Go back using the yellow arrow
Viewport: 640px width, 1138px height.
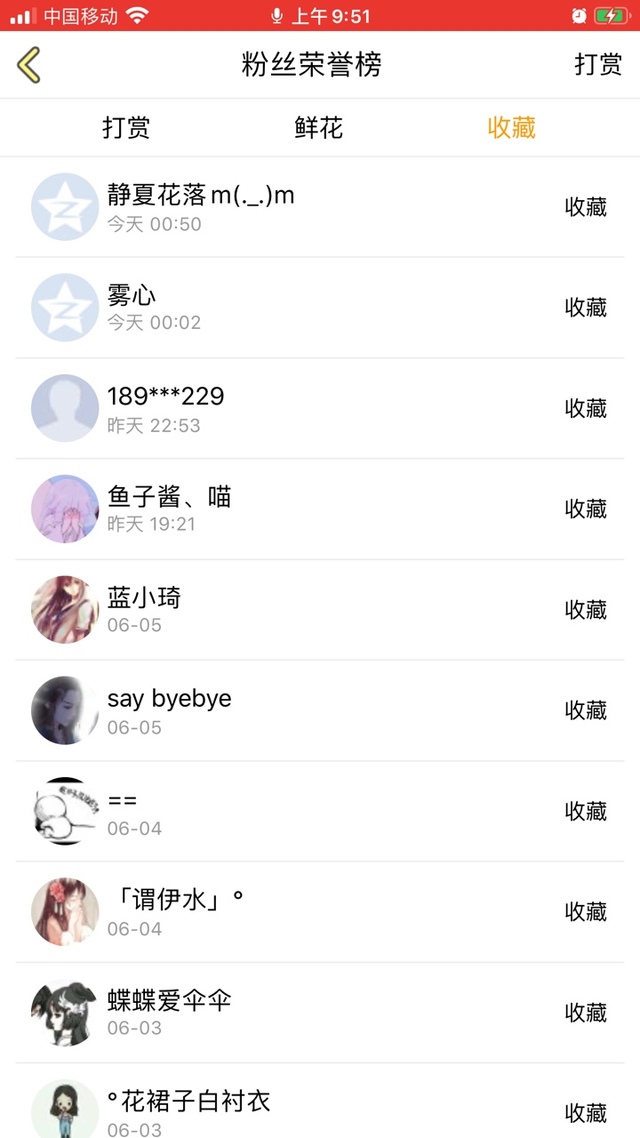(29, 65)
